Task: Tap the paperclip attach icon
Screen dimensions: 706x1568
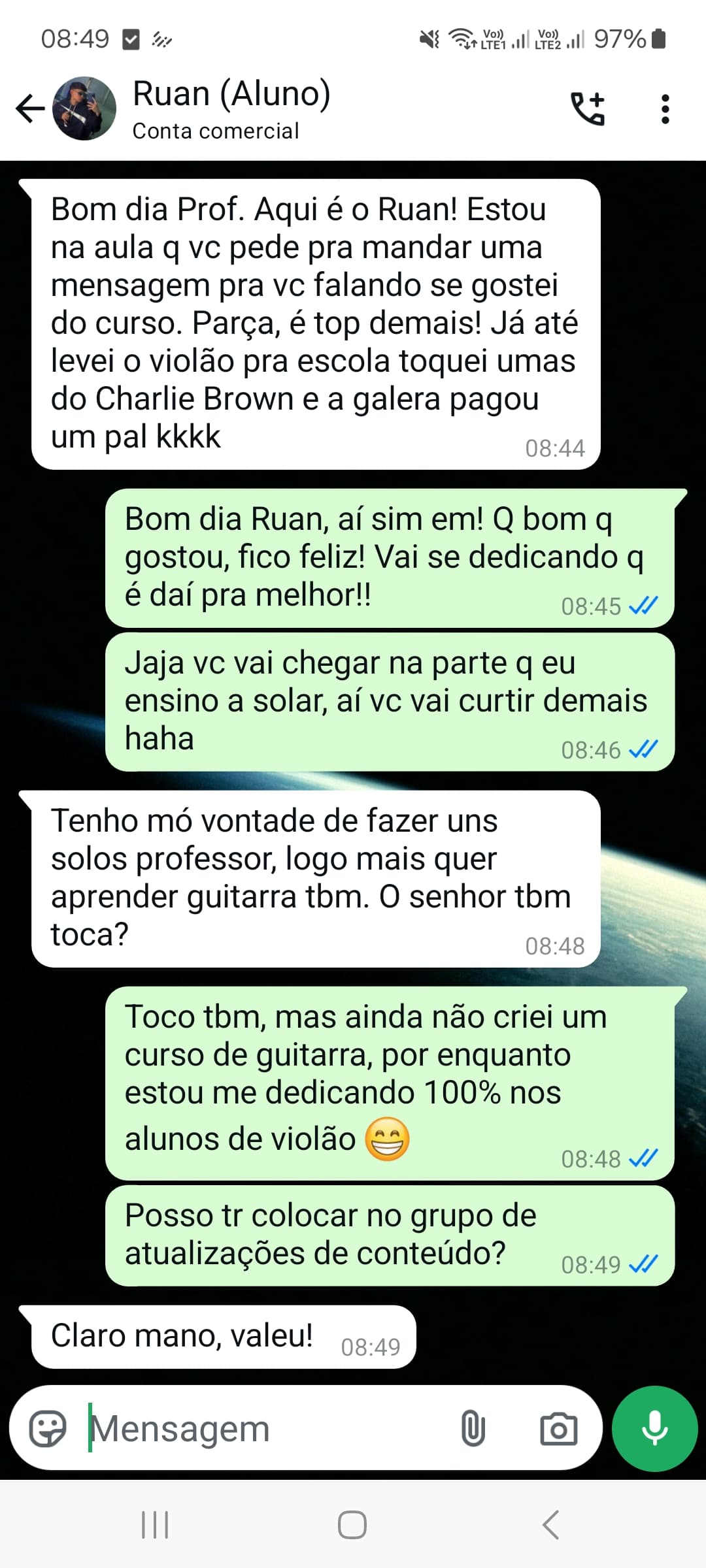Action: coord(473,1428)
